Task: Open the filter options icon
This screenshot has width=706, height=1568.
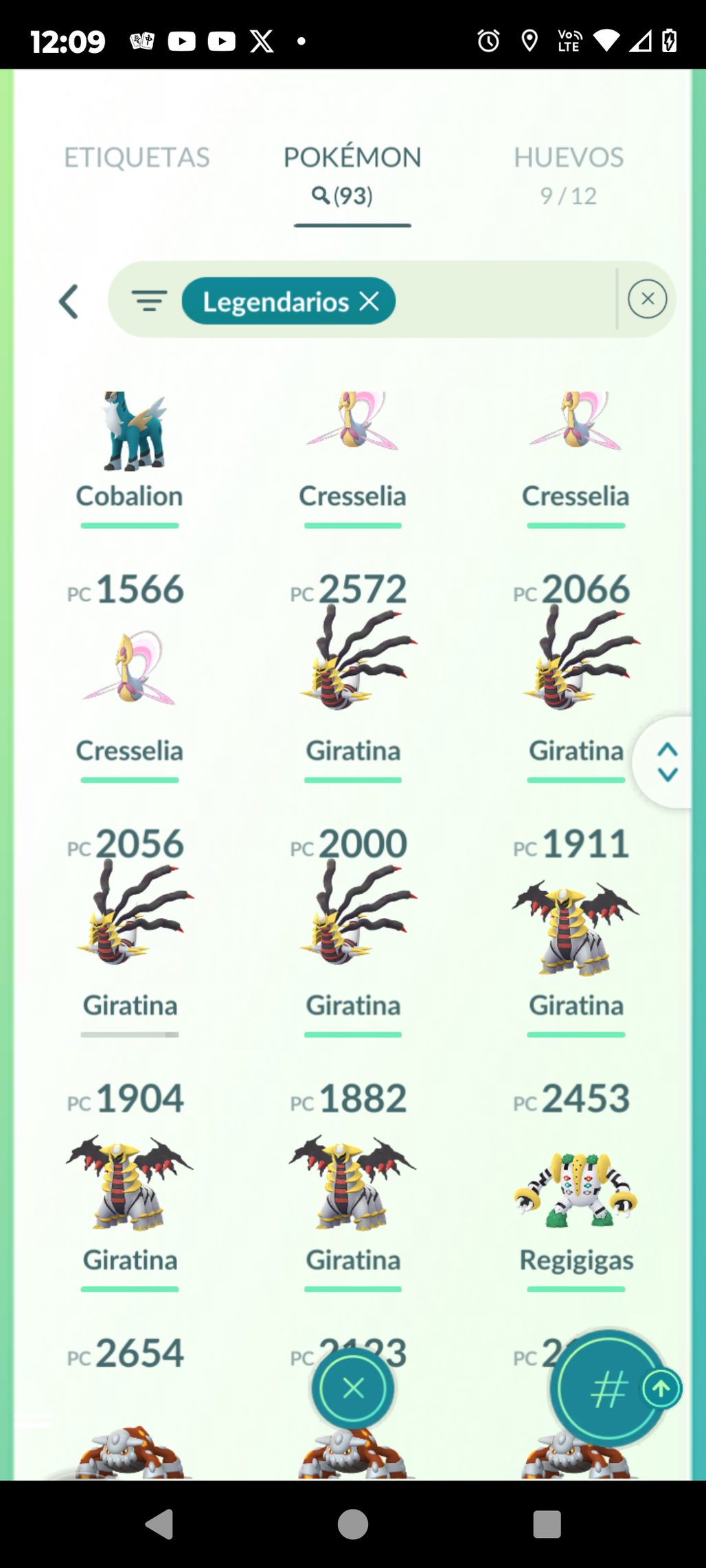Action: 149,301
